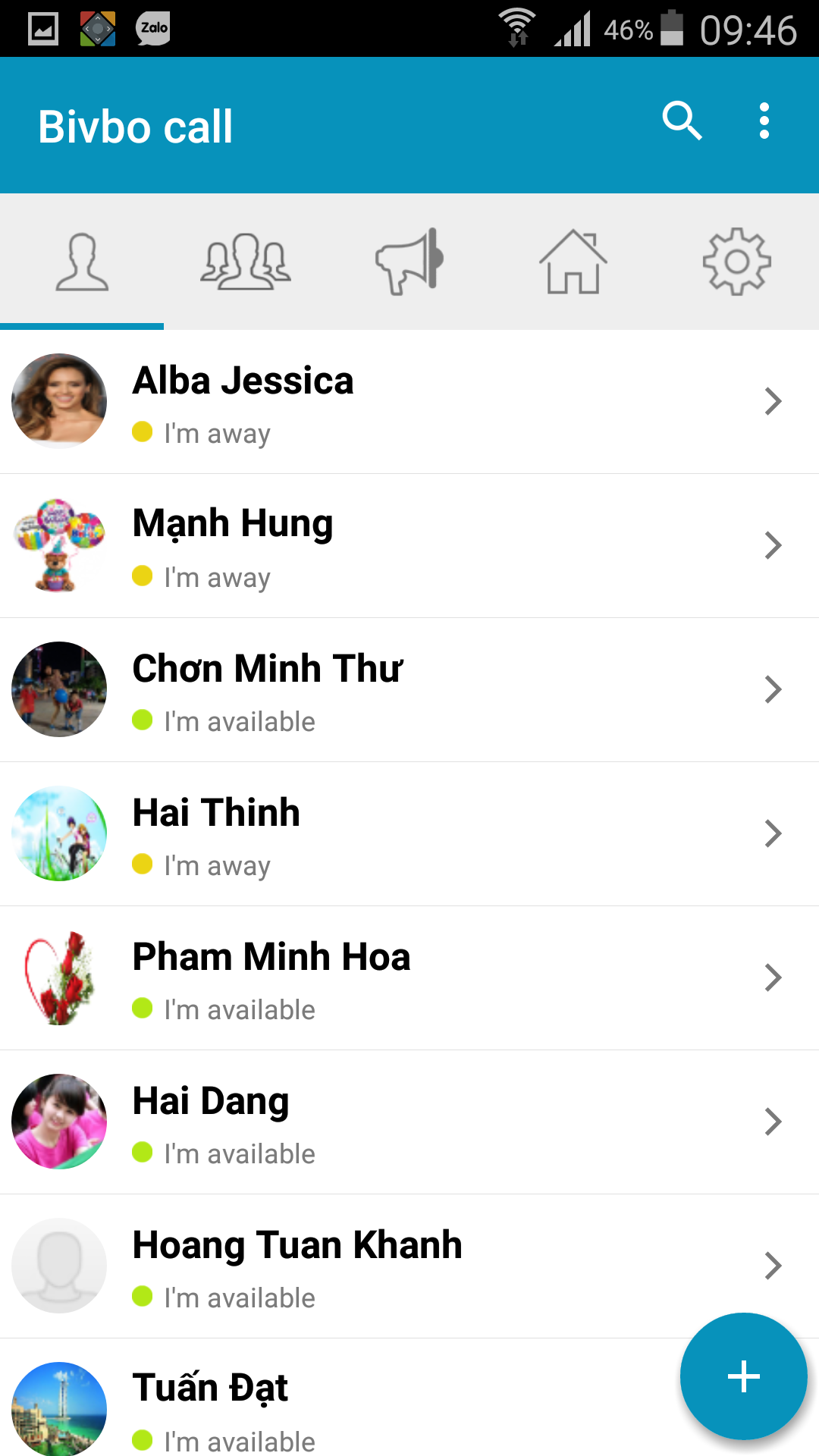Switch to the home tab
This screenshot has height=1456, width=819.
coord(573,262)
